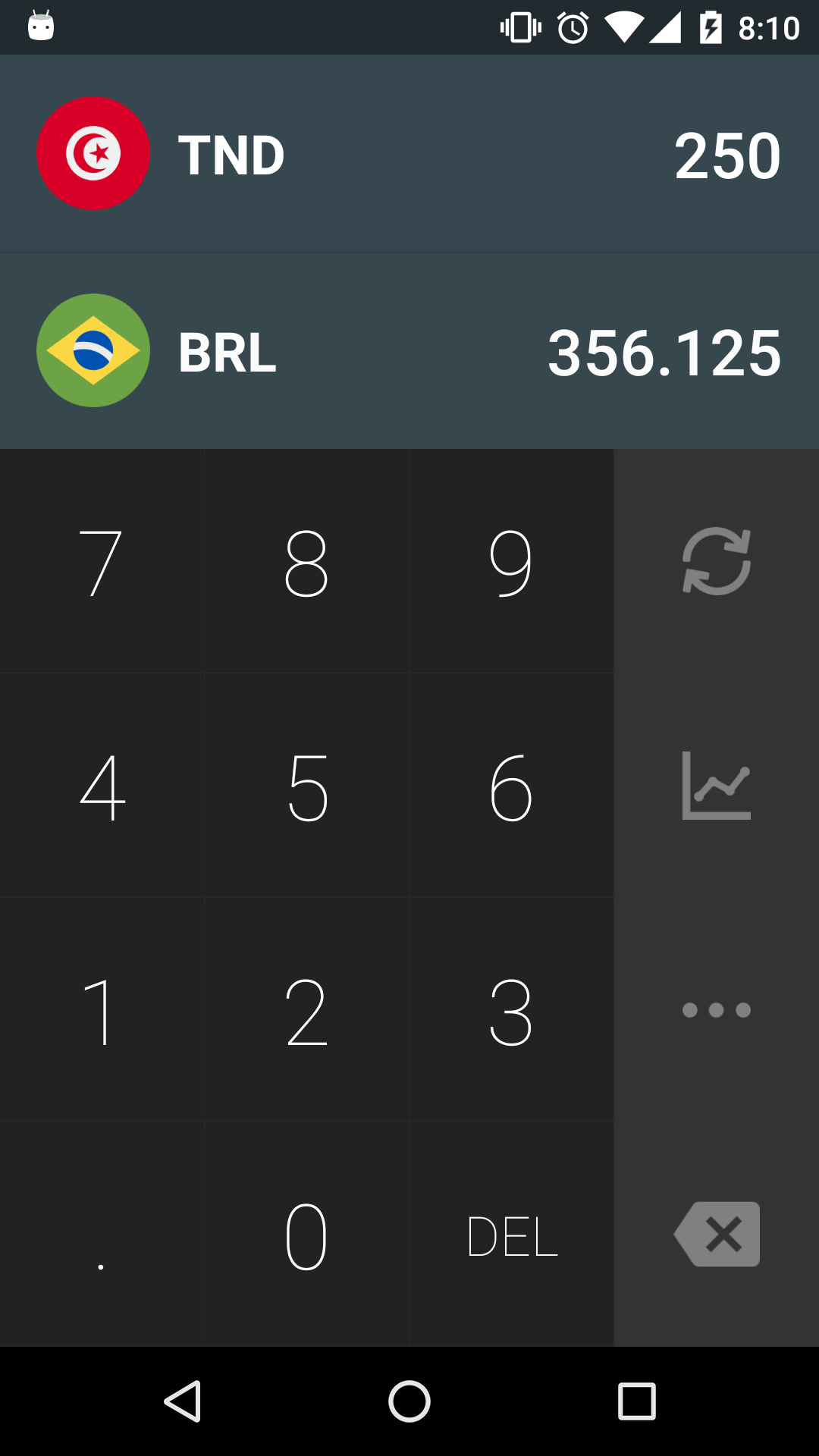819x1456 pixels.
Task: Tap the number 3 key
Action: click(512, 1010)
